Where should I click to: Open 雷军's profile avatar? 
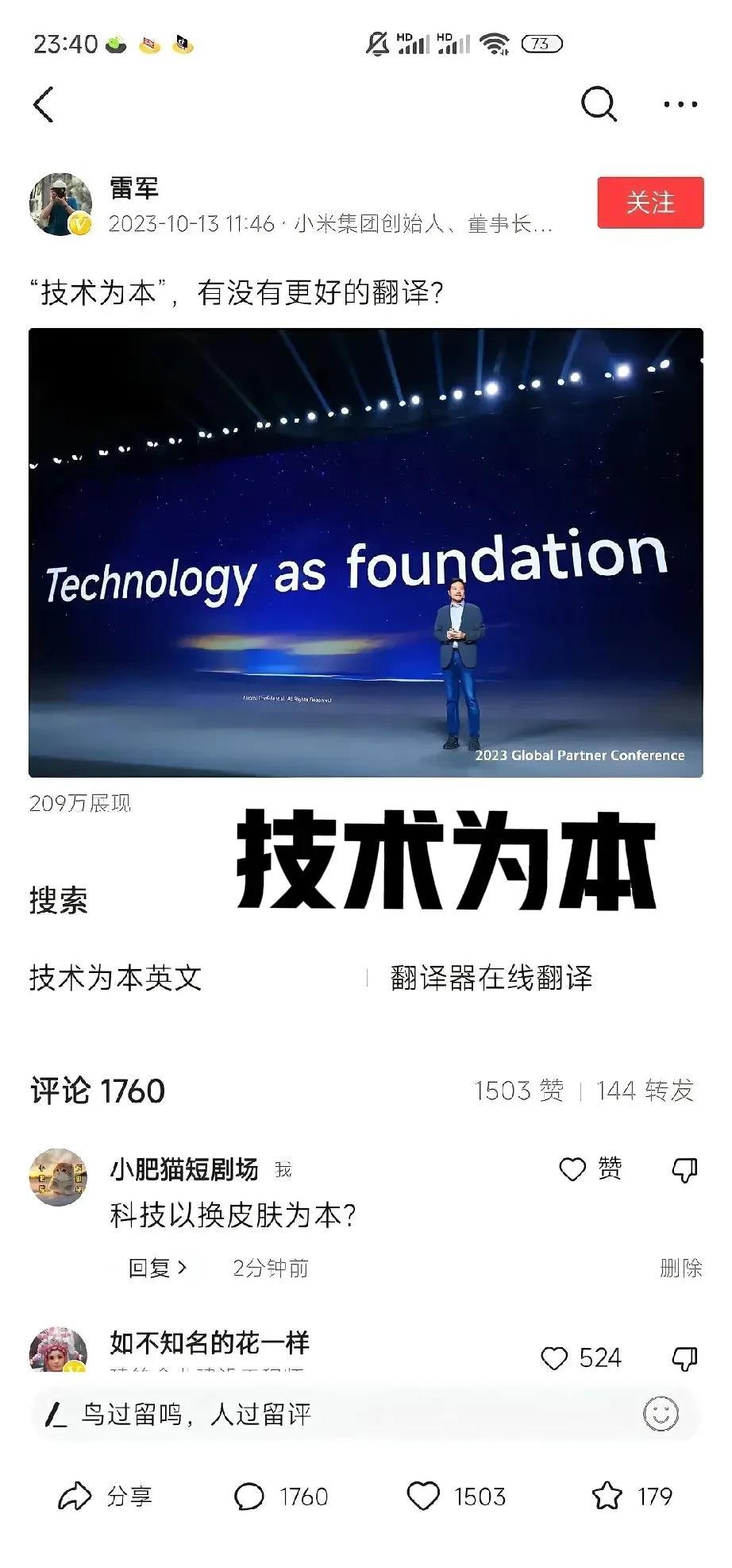tap(60, 204)
